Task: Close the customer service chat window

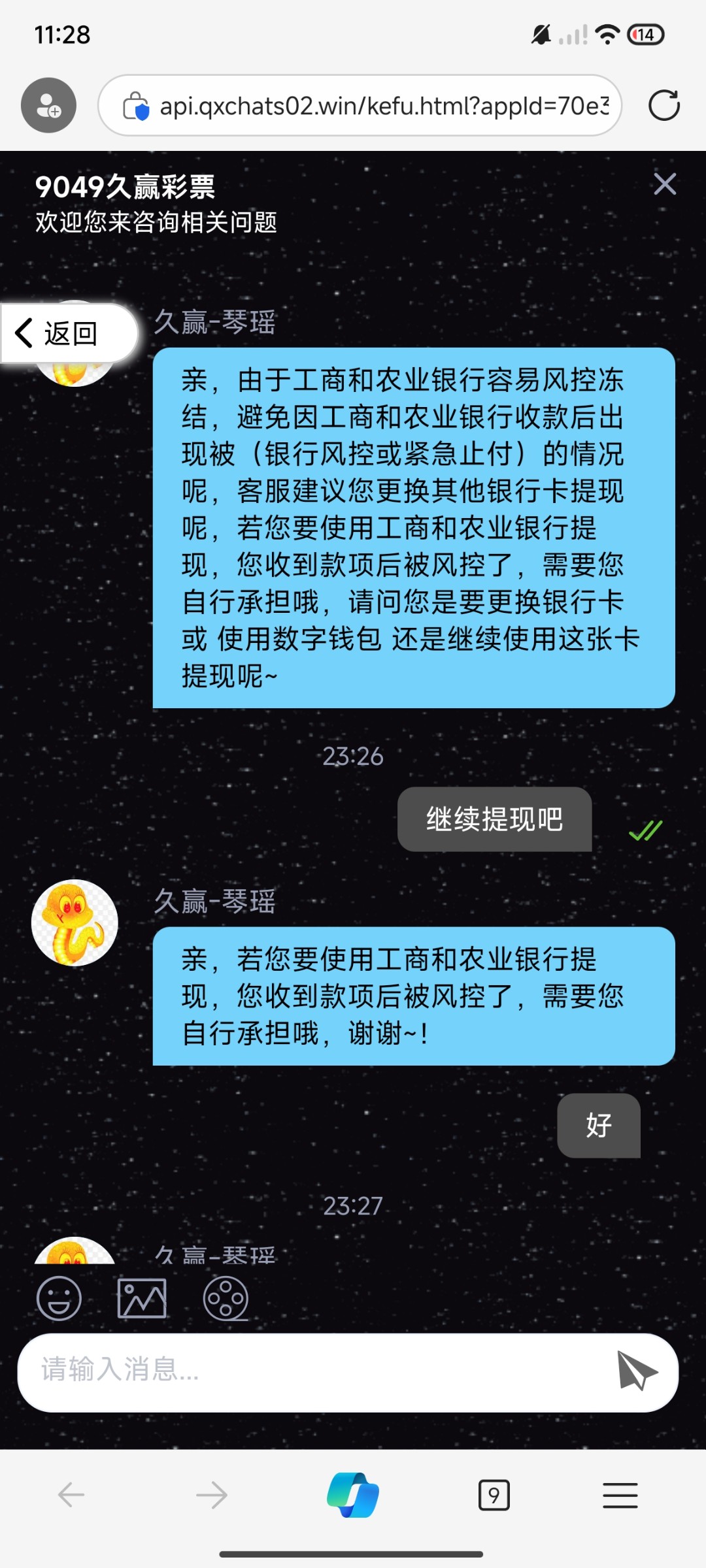Action: [x=665, y=184]
